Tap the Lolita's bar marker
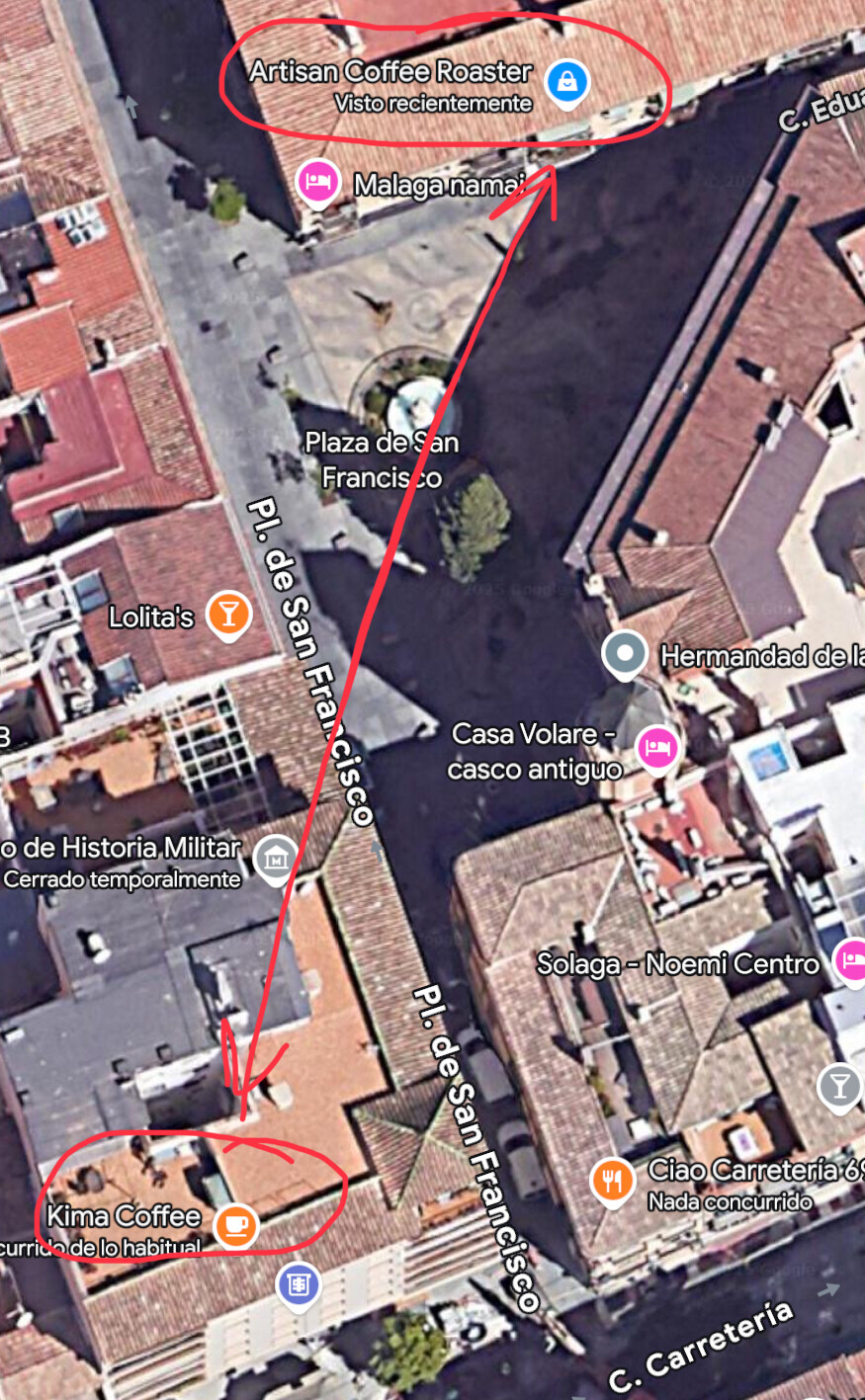865x1400 pixels. 228,616
